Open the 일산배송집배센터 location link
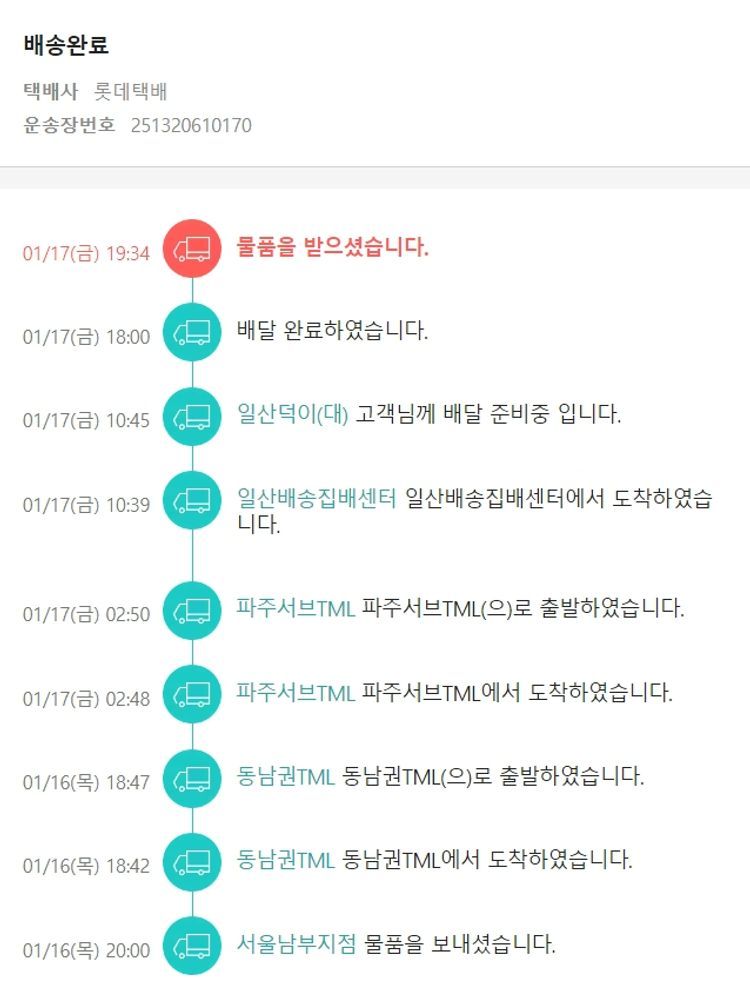The width and height of the screenshot is (750, 1005). click(x=317, y=497)
